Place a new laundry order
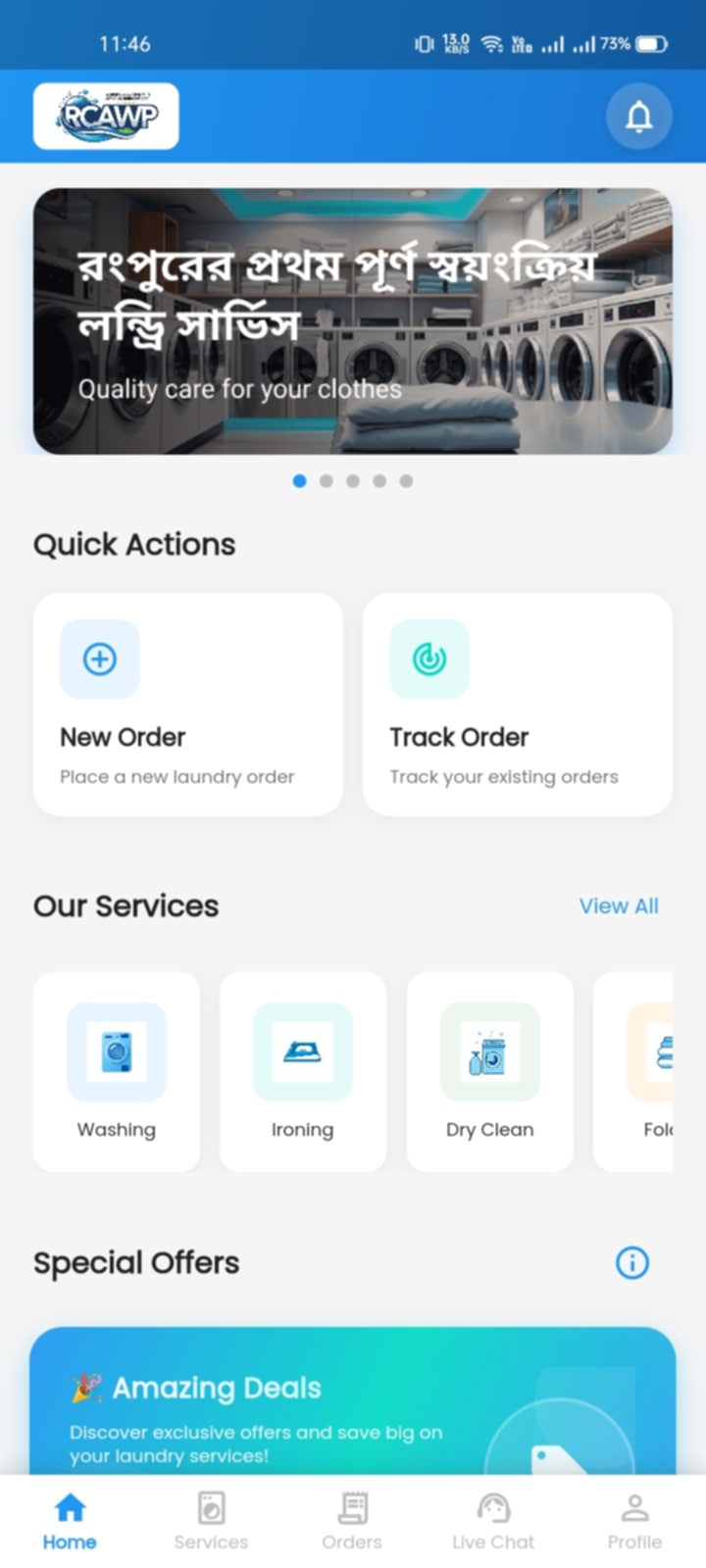 click(x=187, y=704)
